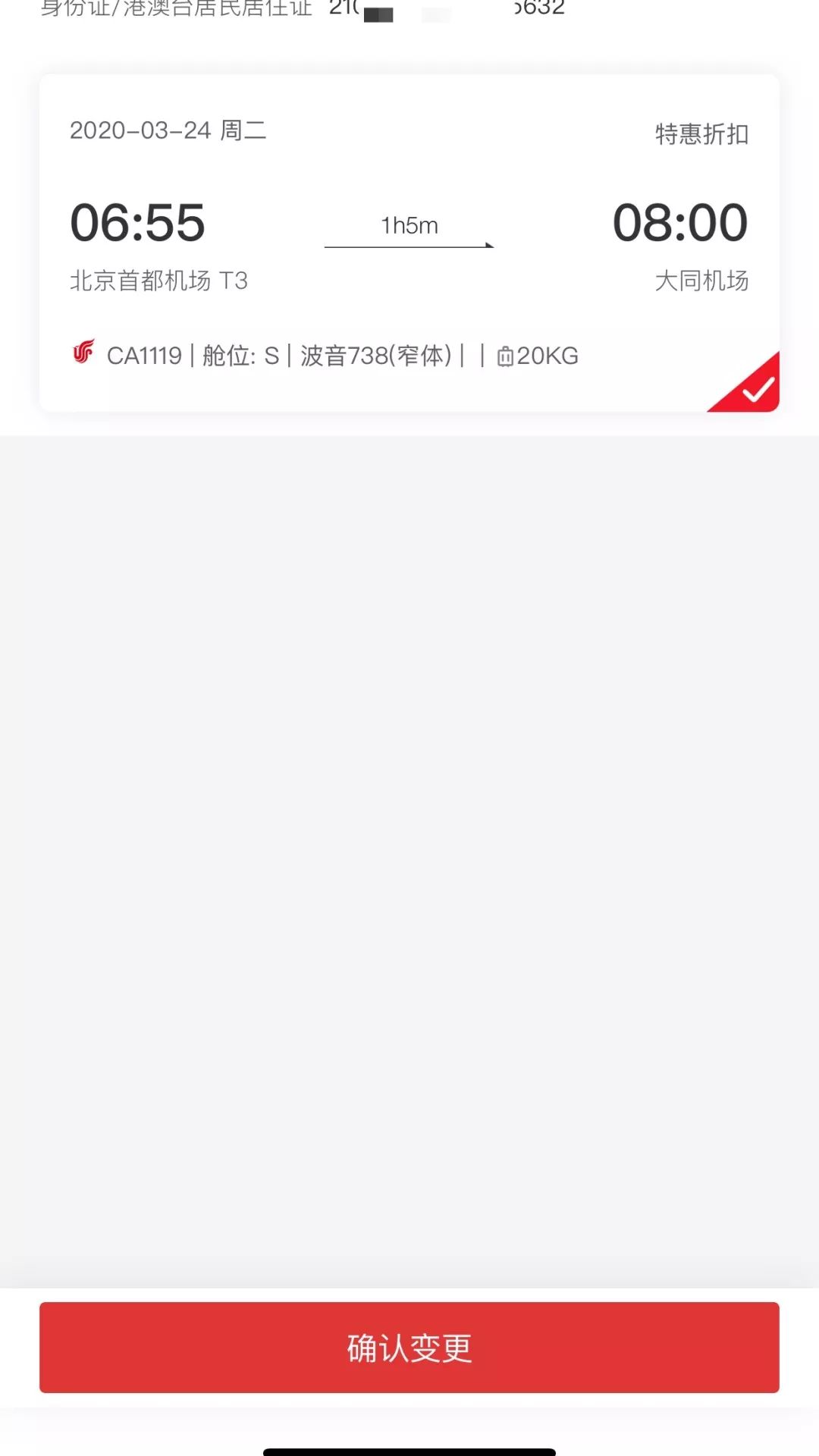Tap the 确认变更 button
819x1456 pixels.
[x=409, y=1348]
